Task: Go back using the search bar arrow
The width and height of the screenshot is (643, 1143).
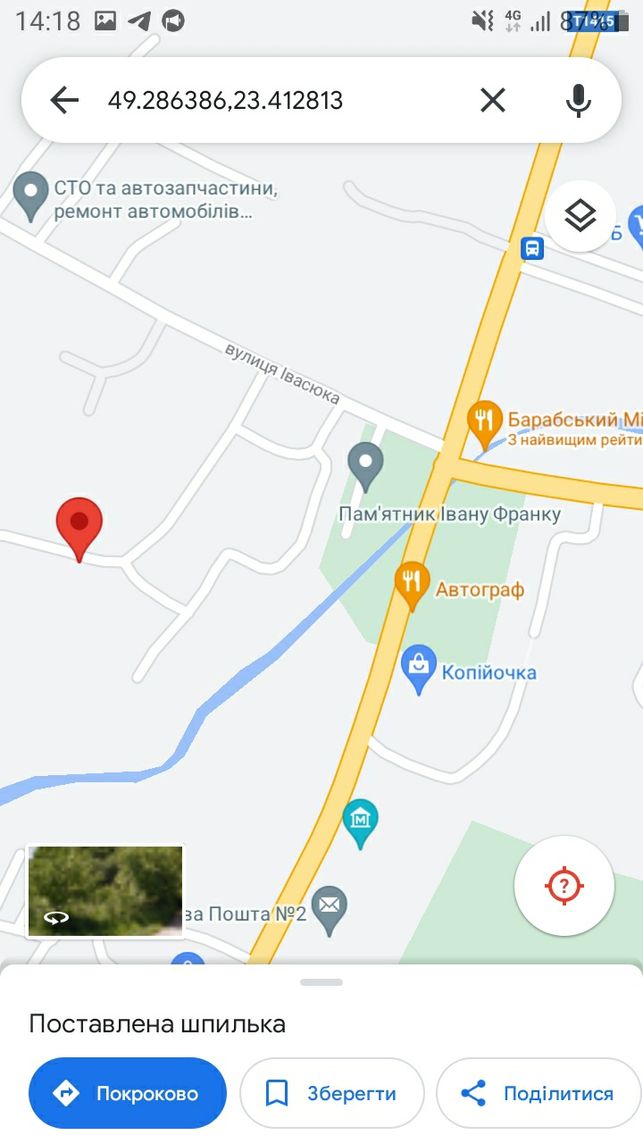Action: [x=64, y=100]
